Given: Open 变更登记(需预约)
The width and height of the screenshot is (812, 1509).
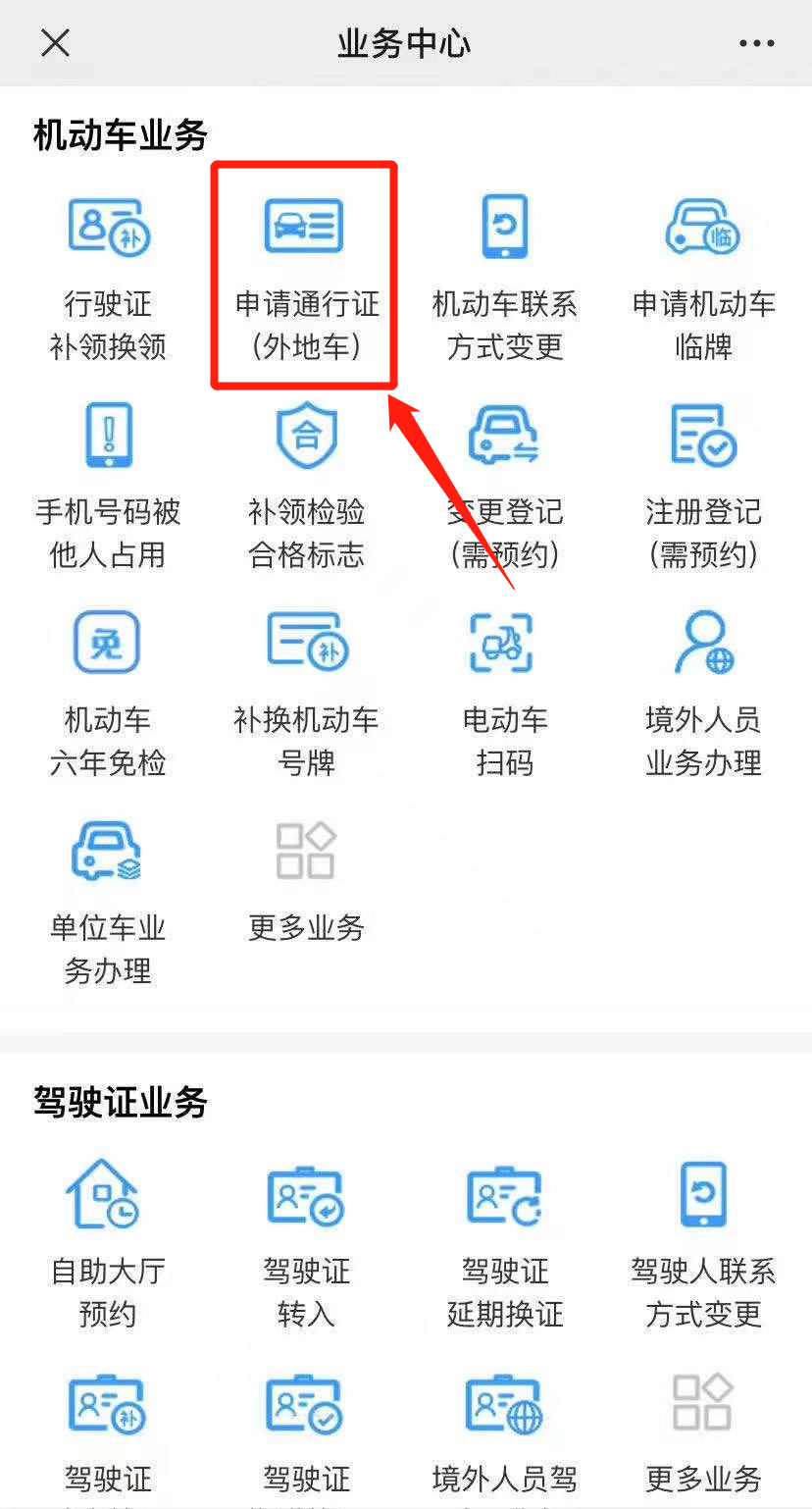Looking at the screenshot, I should coord(505,487).
